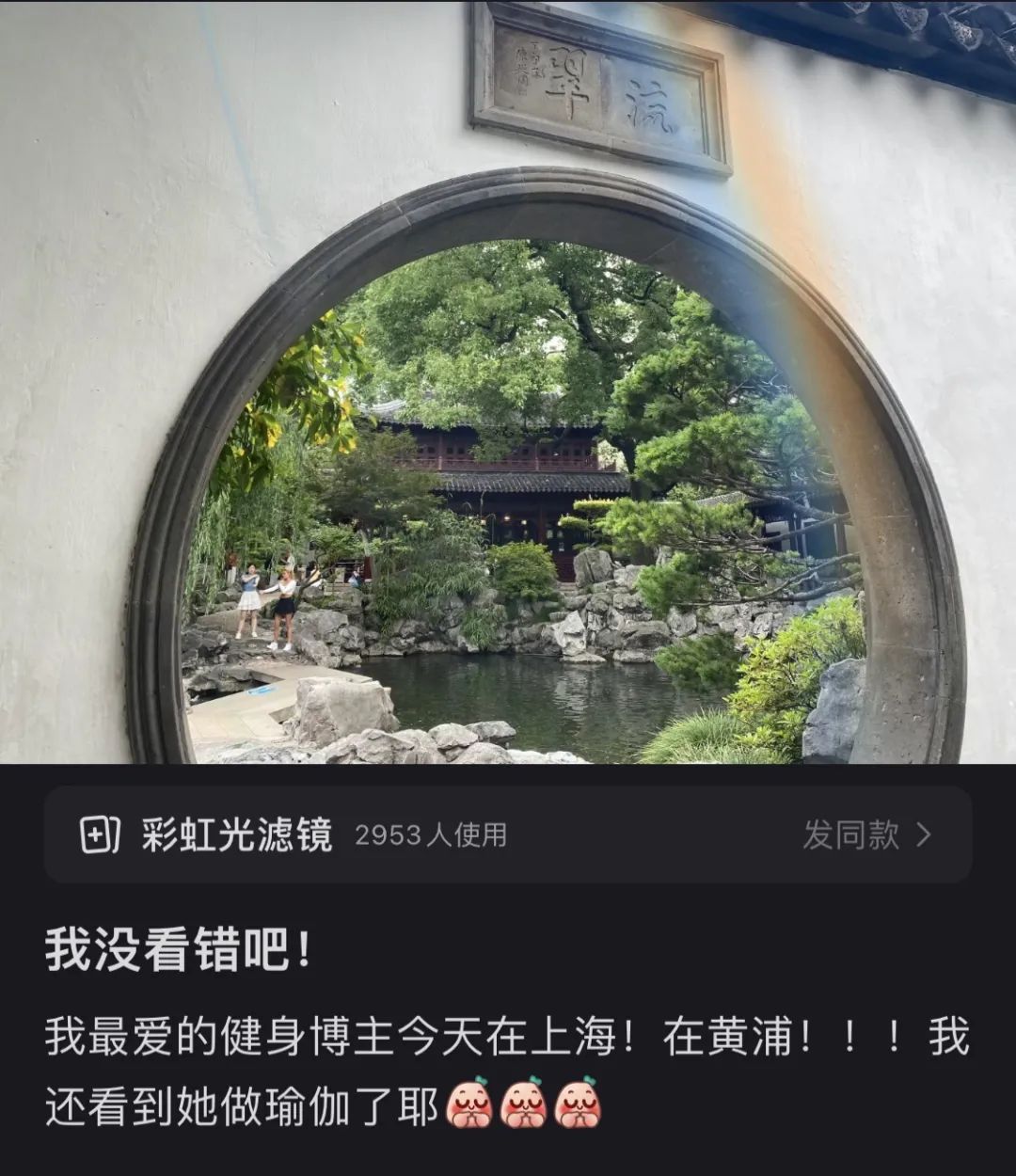Open the 彩虹光滤镜 filter banner

235,835
